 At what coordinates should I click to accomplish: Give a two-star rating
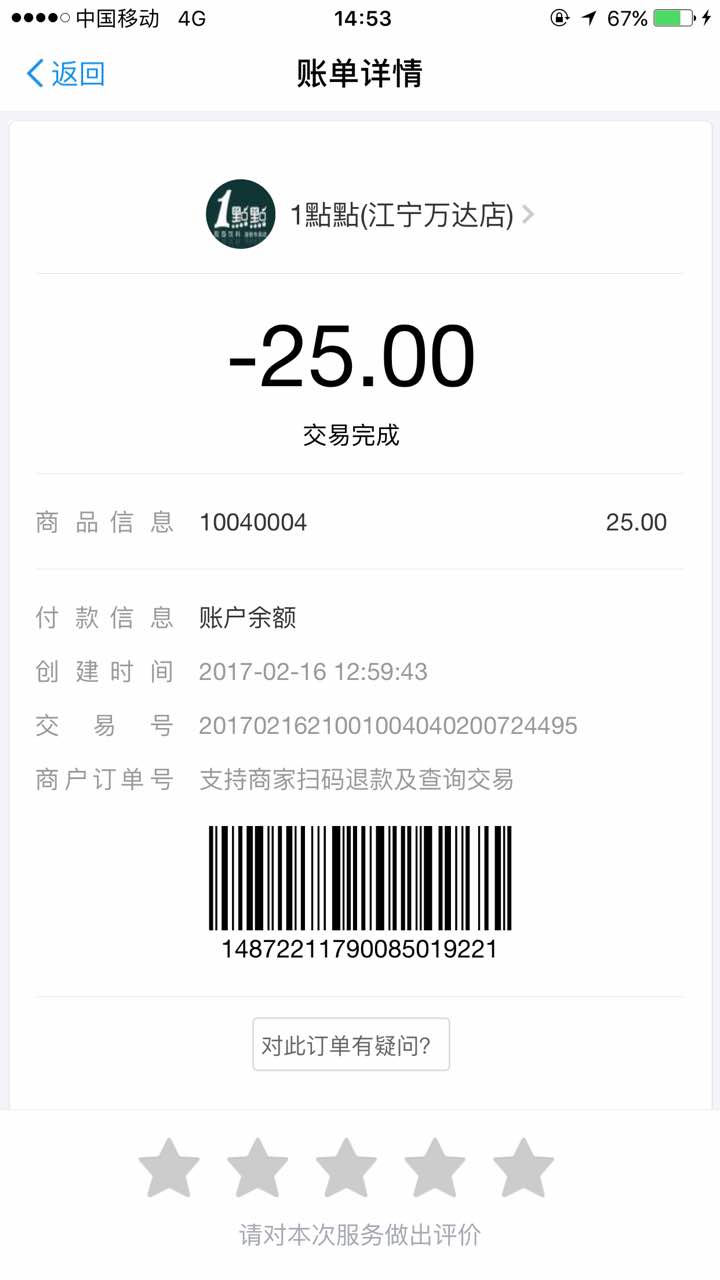tap(258, 1167)
